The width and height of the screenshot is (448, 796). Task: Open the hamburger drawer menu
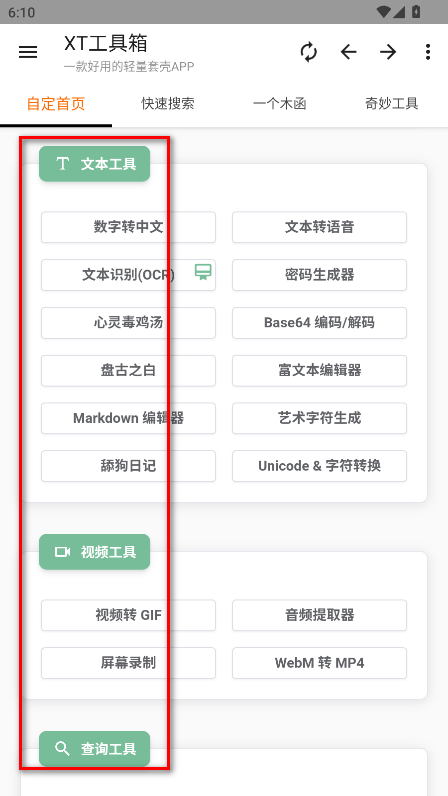pos(28,52)
